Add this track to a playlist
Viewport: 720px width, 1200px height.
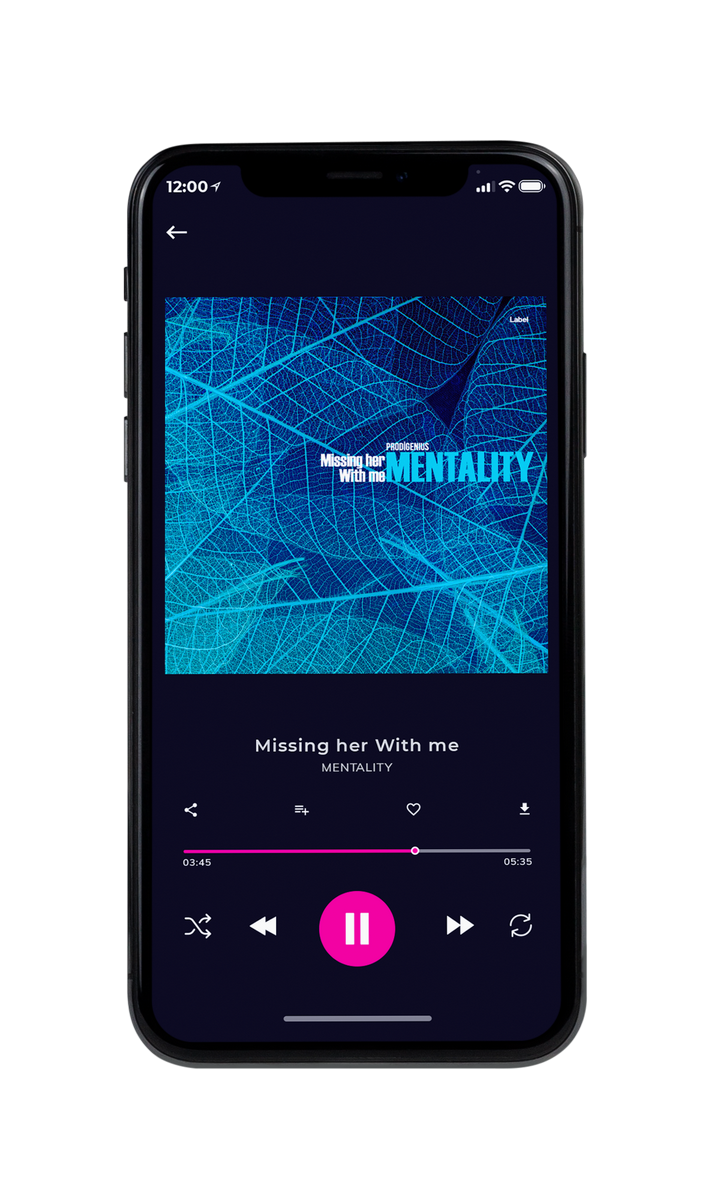pos(301,810)
